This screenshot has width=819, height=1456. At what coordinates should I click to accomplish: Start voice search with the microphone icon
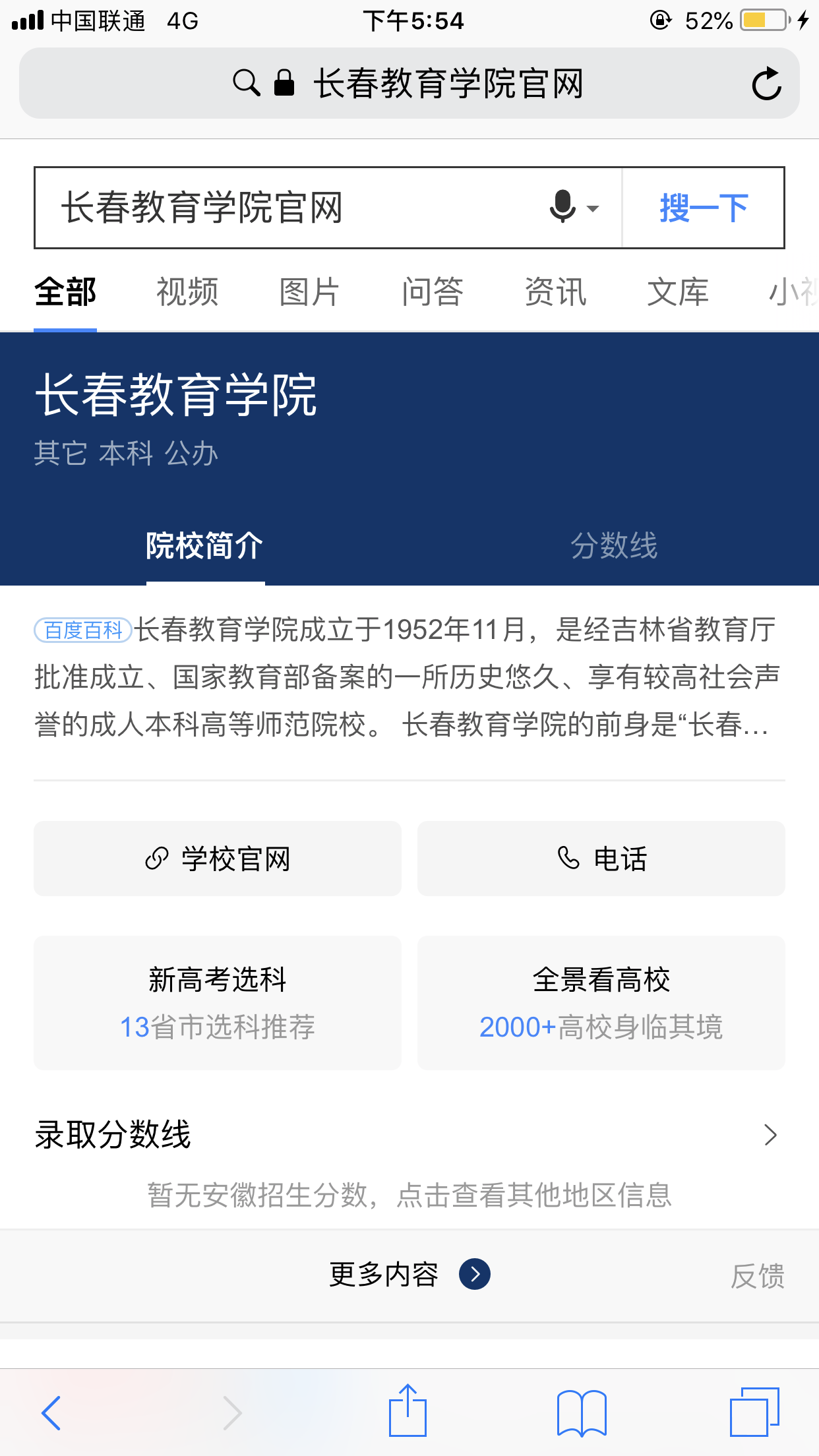click(573, 208)
